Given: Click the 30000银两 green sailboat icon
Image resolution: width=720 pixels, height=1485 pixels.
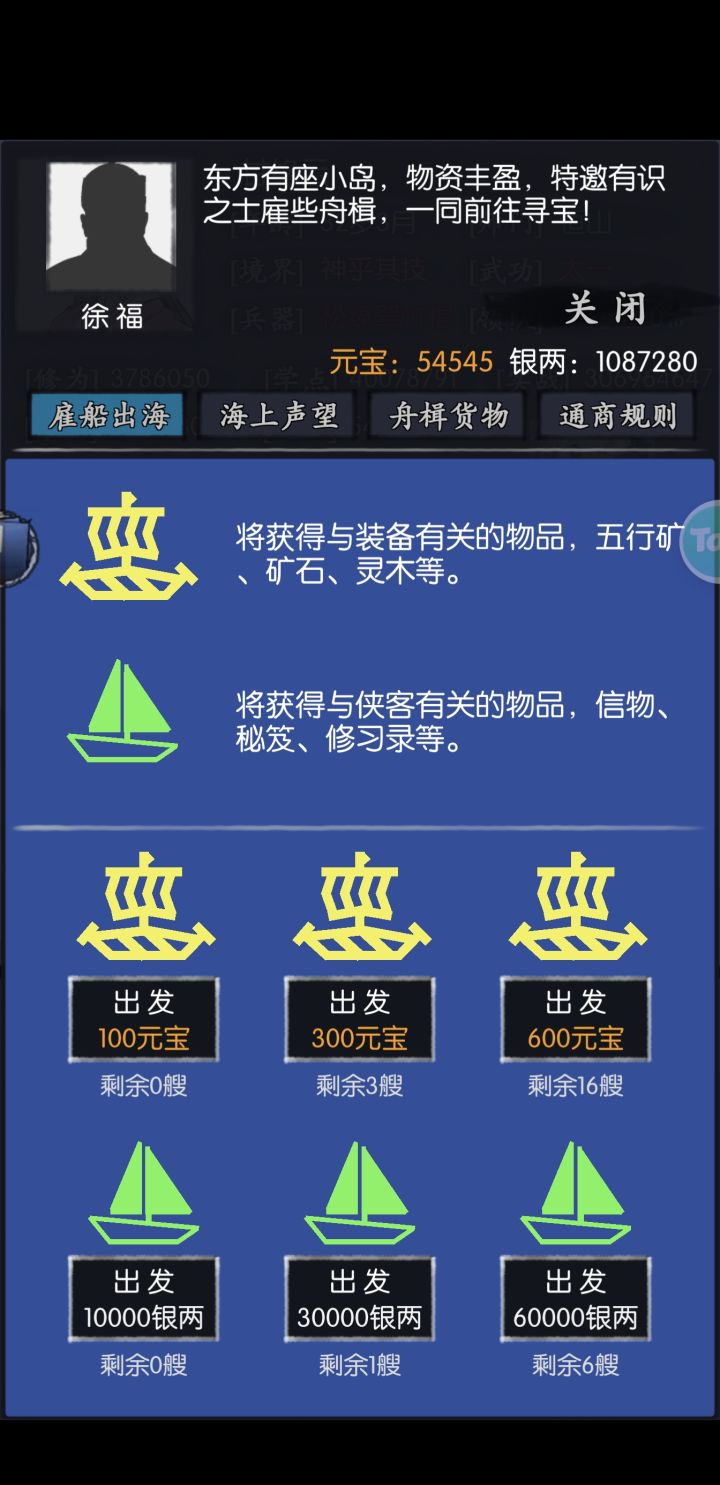Looking at the screenshot, I should coord(359,1195).
